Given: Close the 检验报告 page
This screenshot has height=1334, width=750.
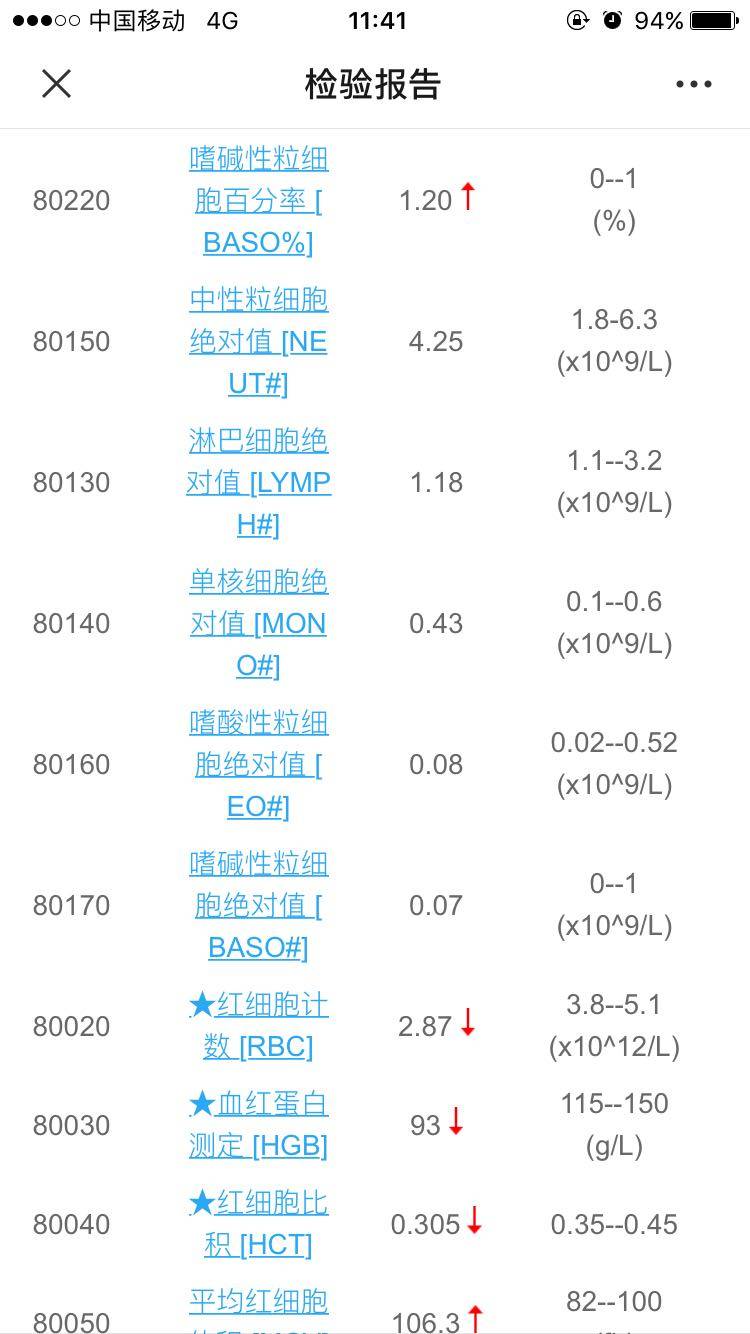Looking at the screenshot, I should coord(57,84).
